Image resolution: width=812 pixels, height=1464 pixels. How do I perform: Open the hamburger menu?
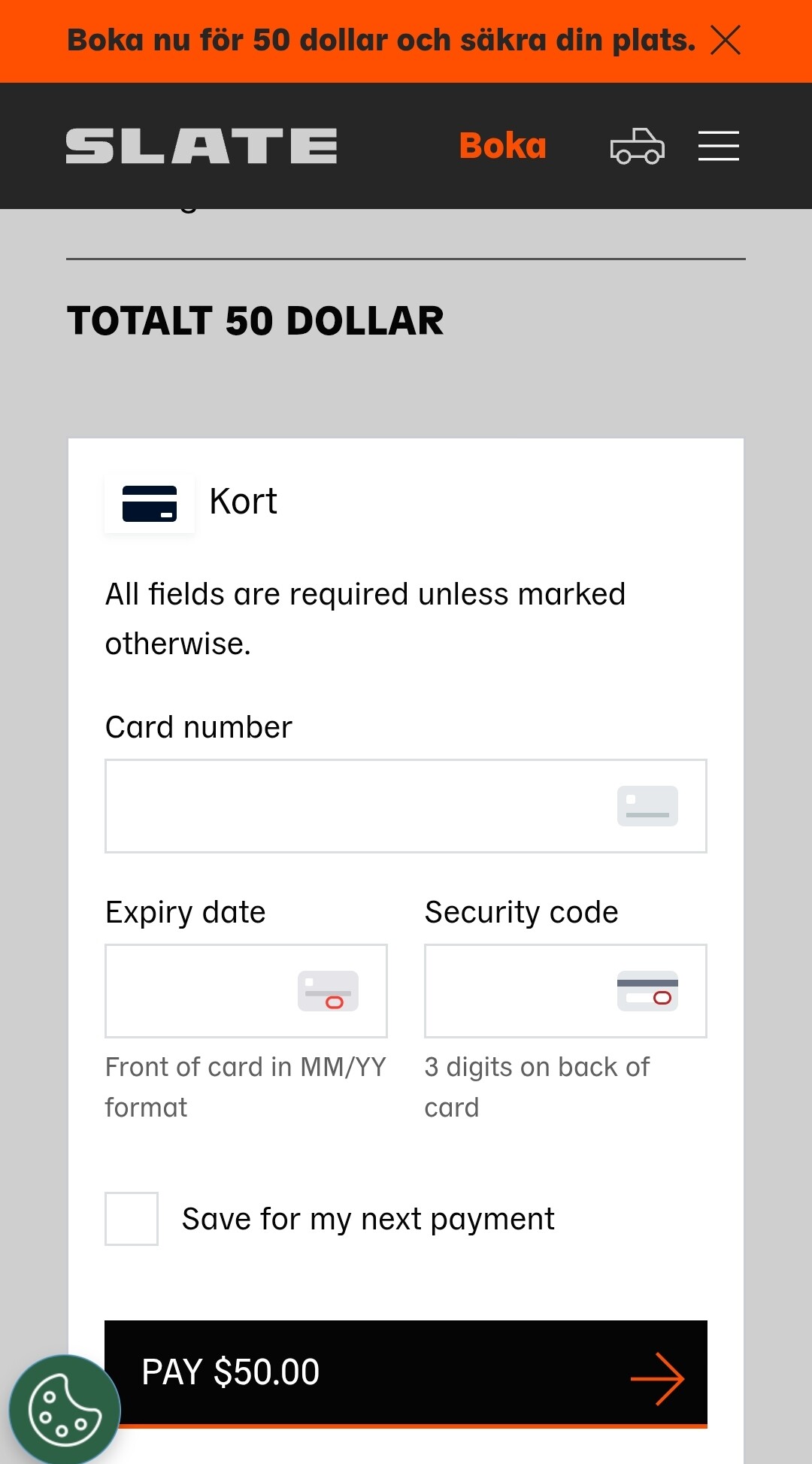(x=719, y=146)
